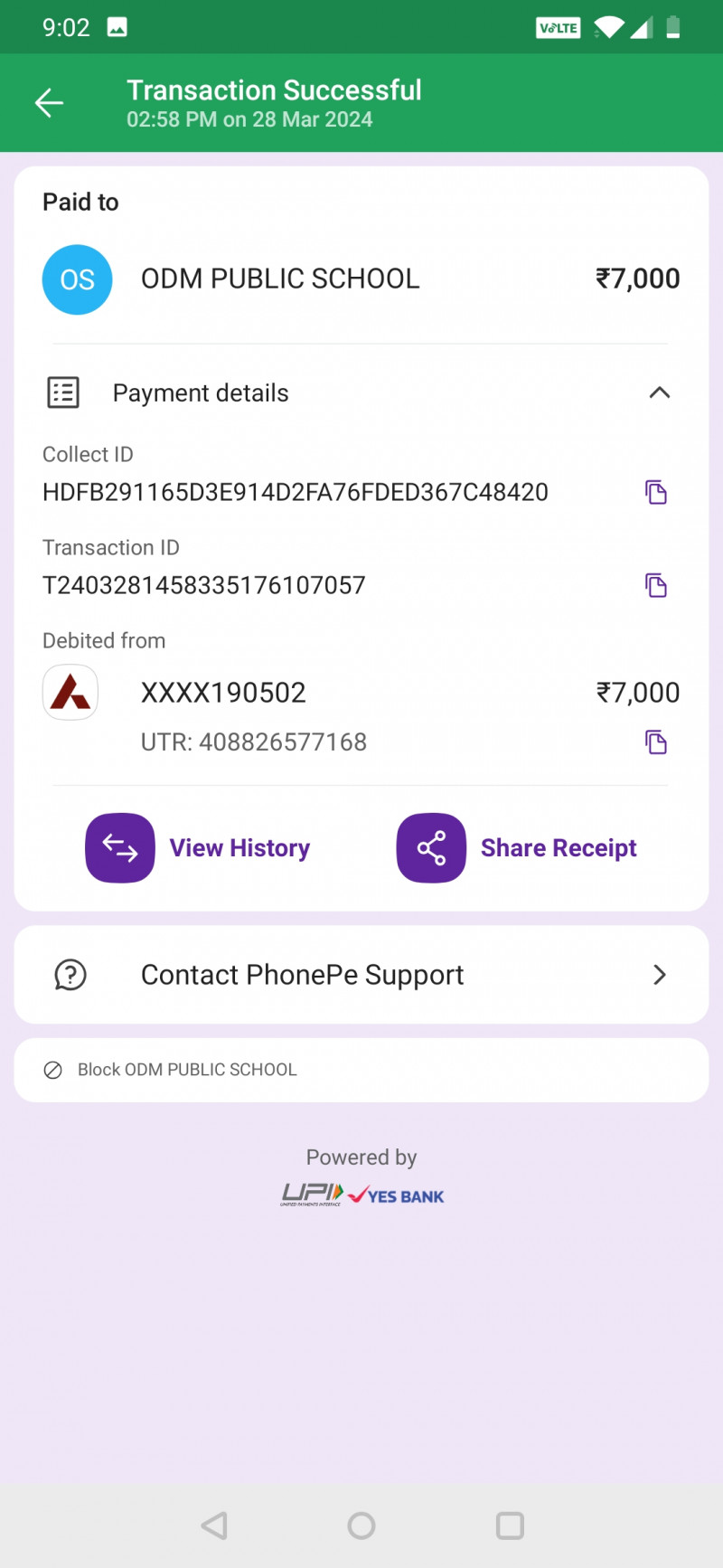
Task: Copy the Collect ID
Action: (656, 492)
